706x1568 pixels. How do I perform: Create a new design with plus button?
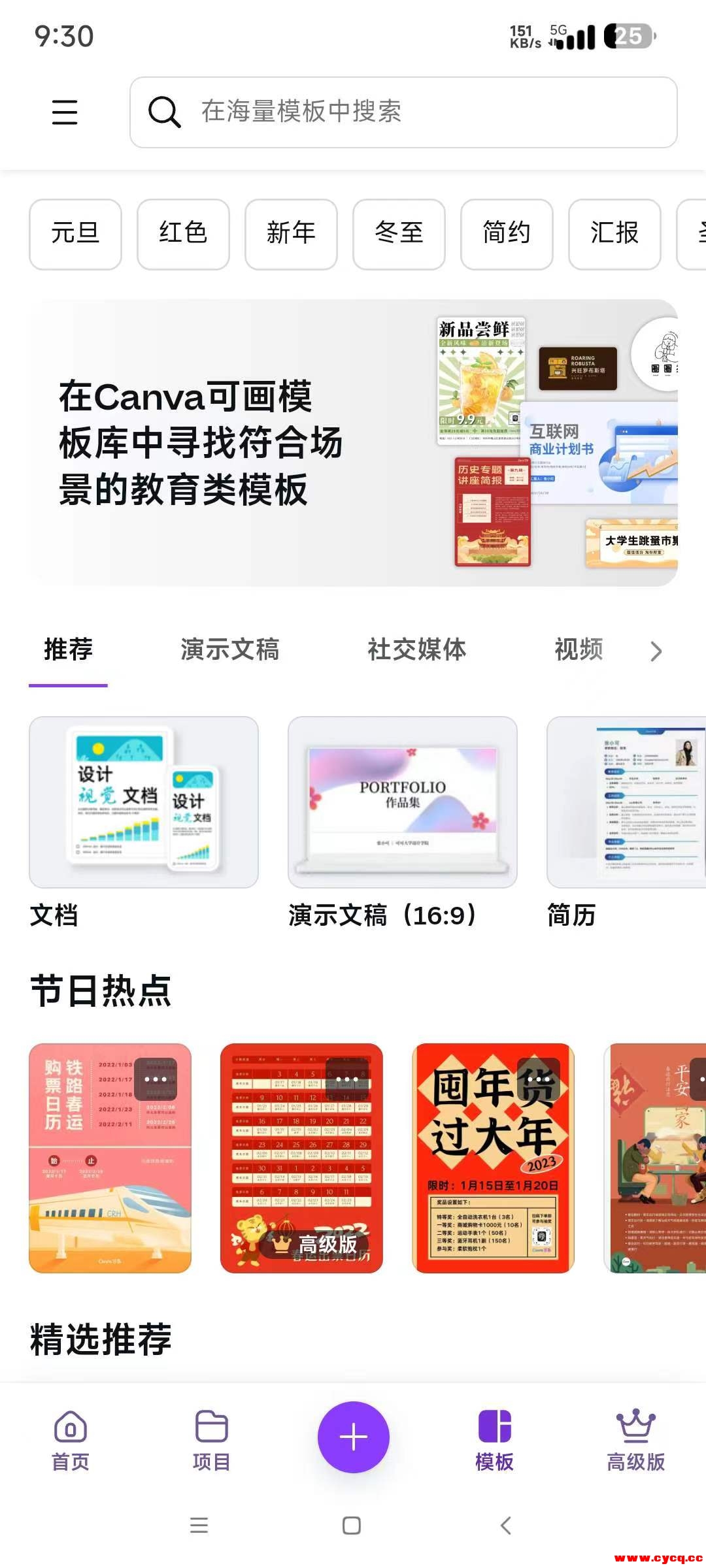[353, 1437]
